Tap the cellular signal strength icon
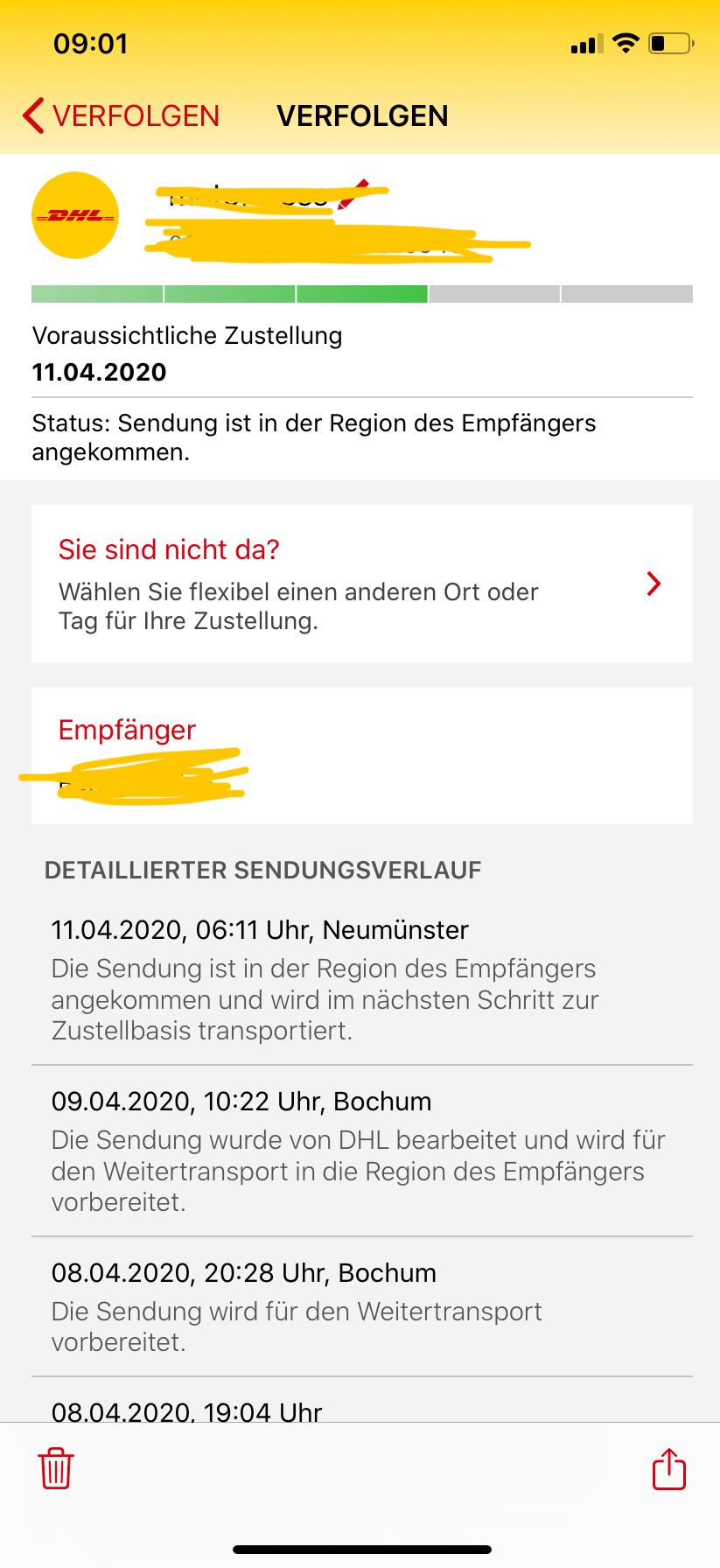 [x=587, y=42]
